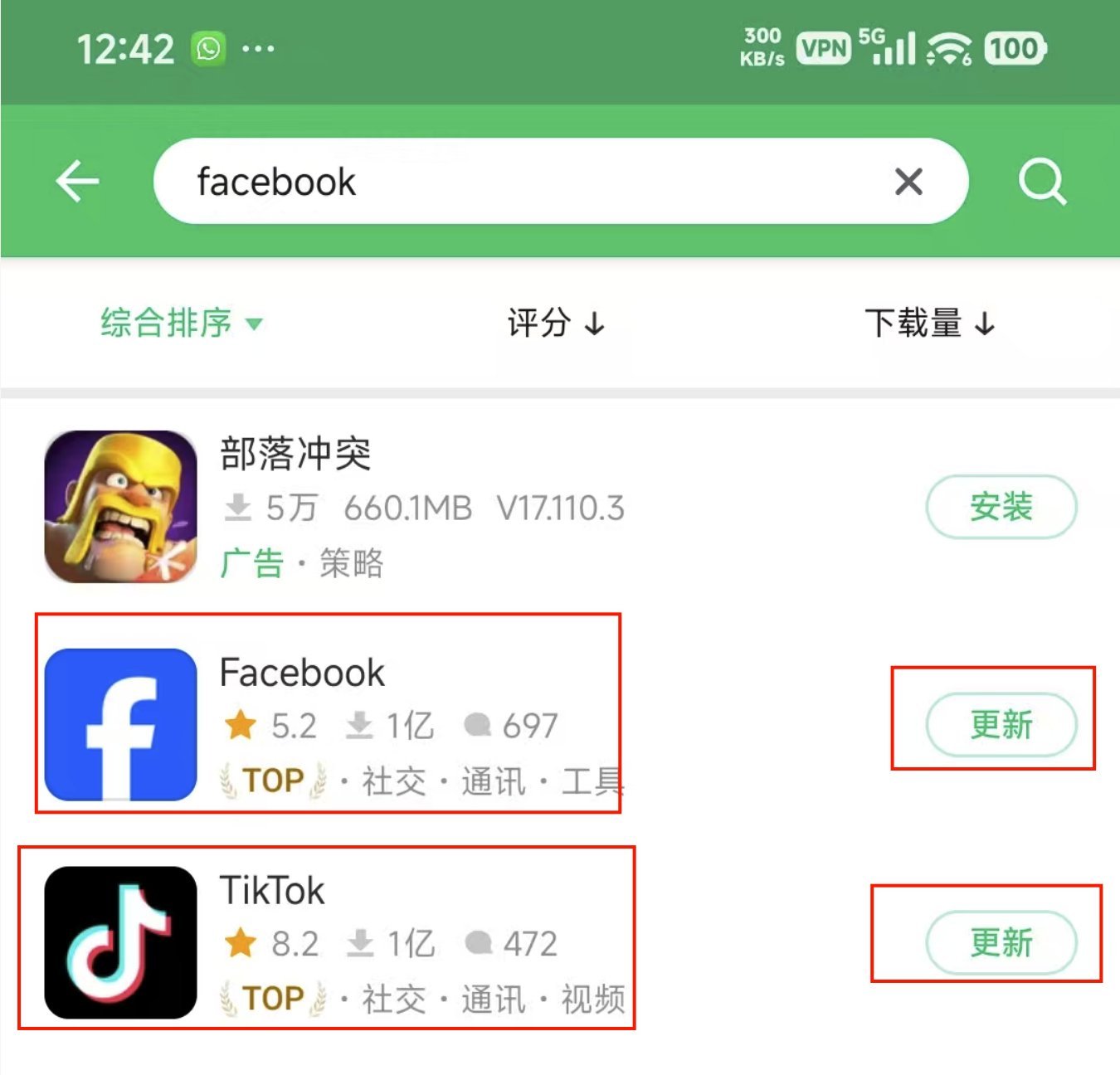Open the Facebook app details

coord(332,723)
